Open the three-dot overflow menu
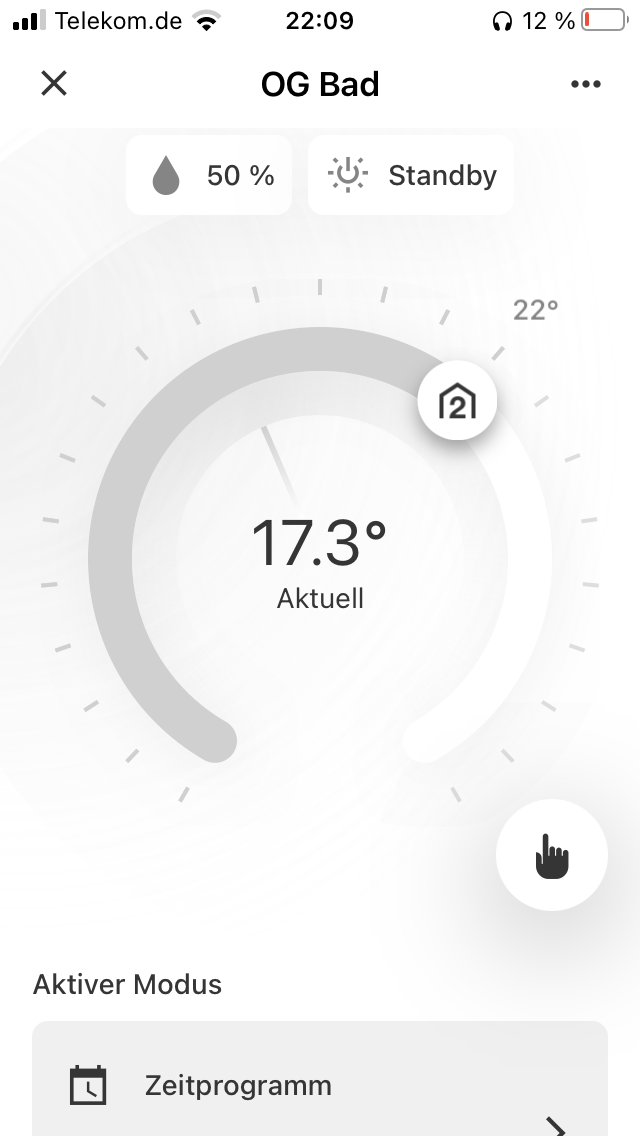 pos(586,84)
